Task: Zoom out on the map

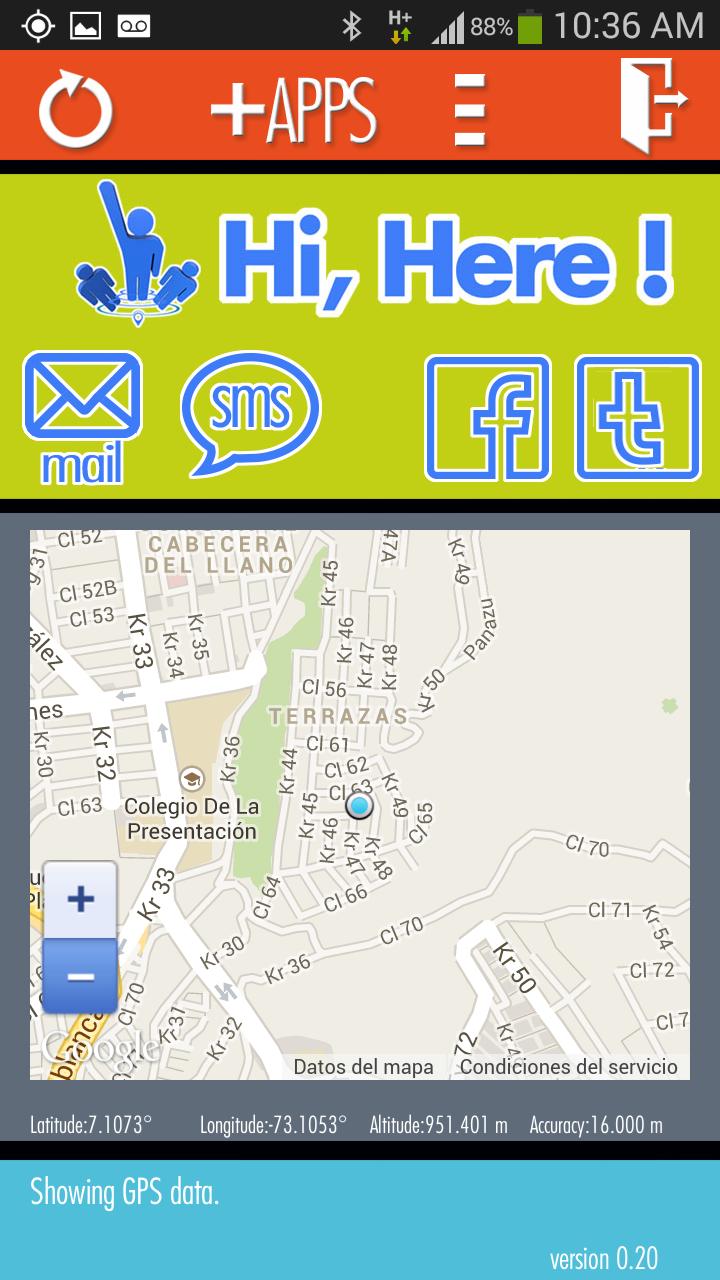Action: click(80, 976)
